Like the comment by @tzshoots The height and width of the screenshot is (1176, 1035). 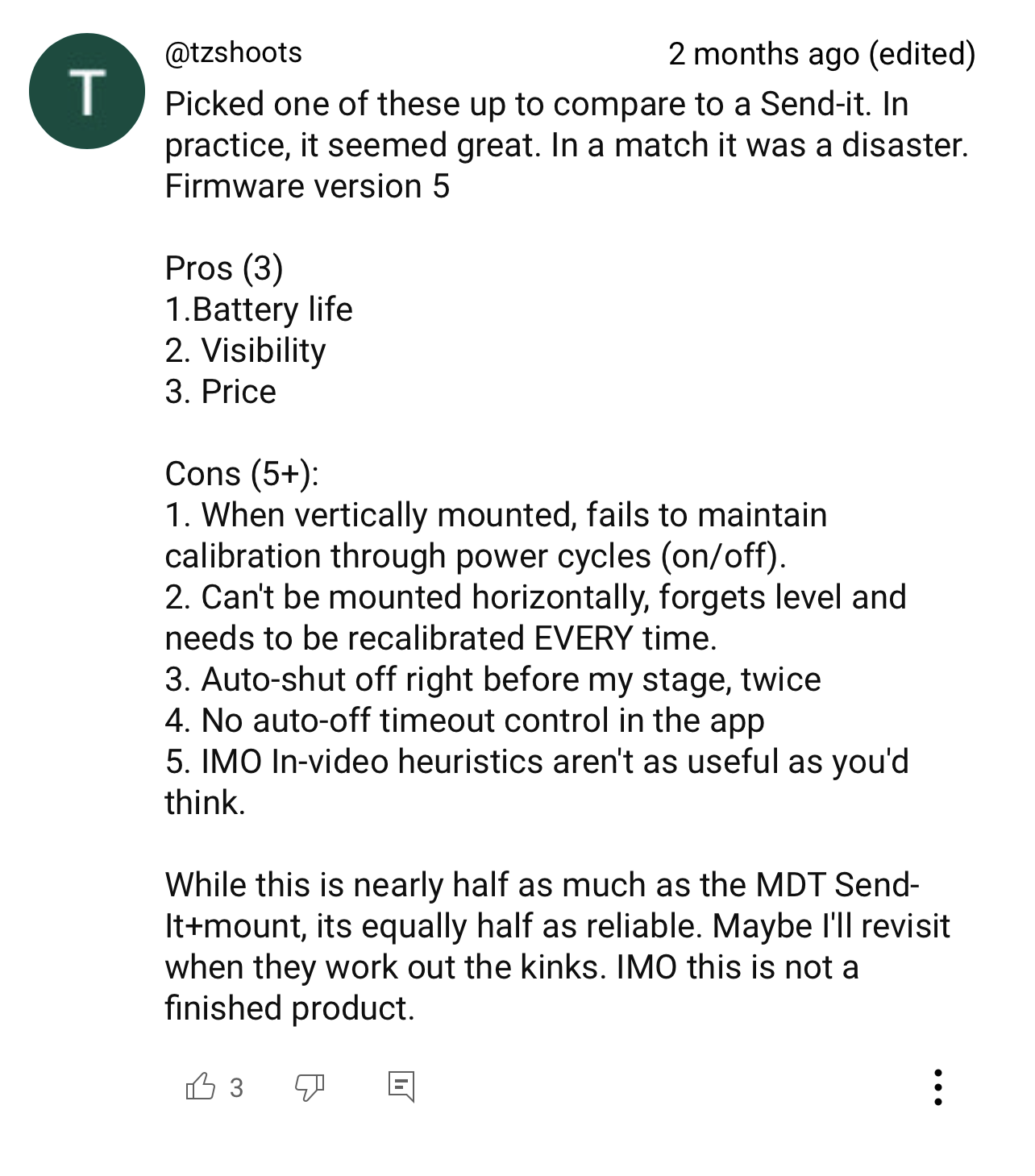pos(201,1087)
